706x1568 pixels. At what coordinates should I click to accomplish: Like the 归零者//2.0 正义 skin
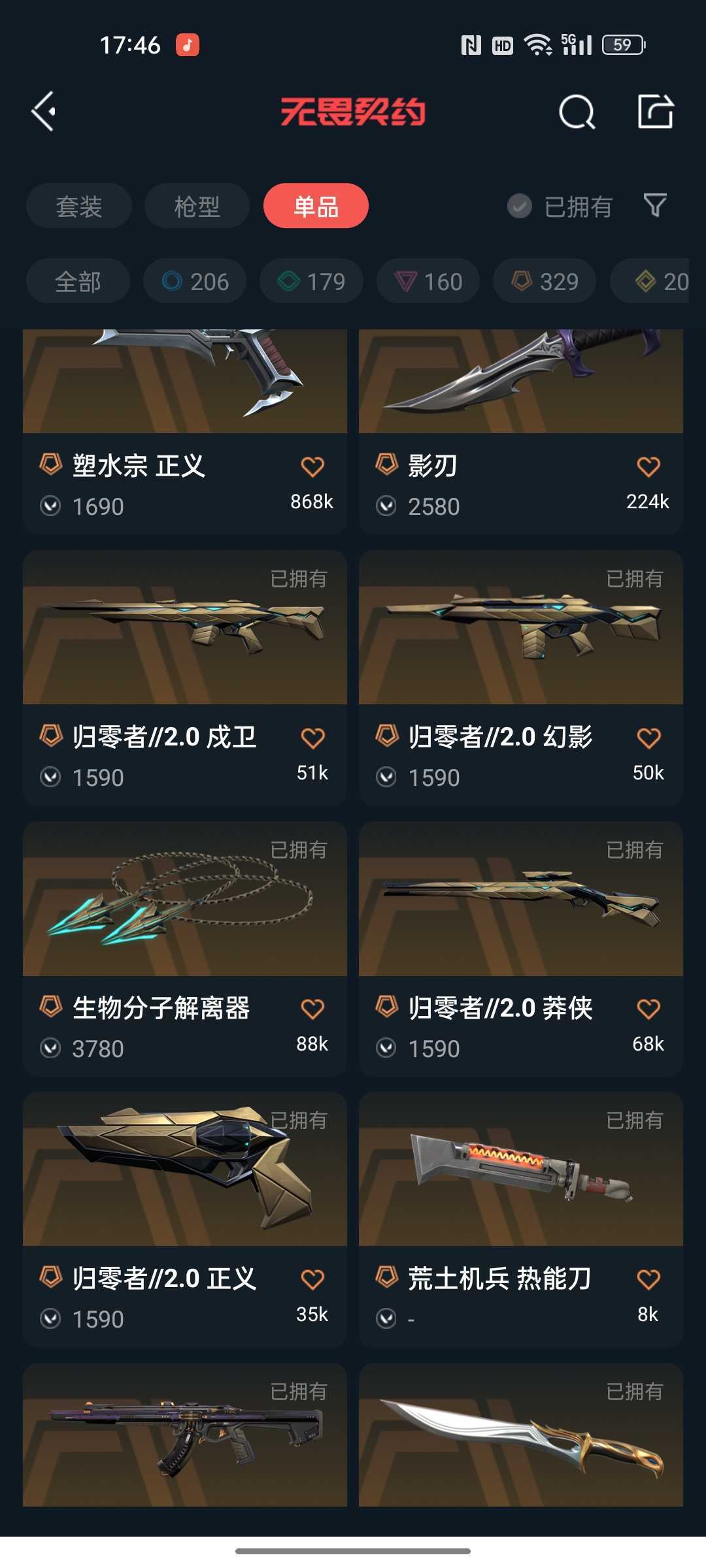[x=312, y=1279]
